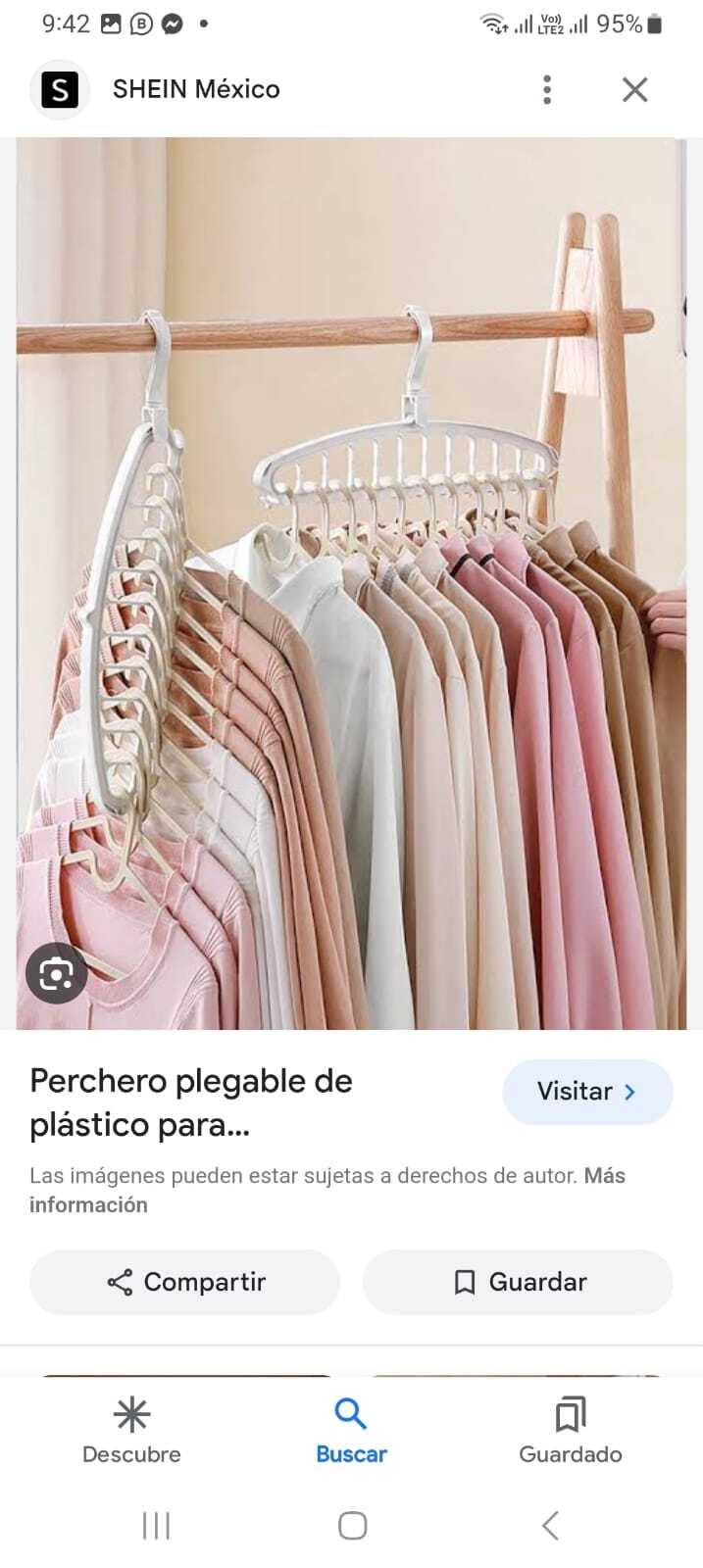Return to the home screen
This screenshot has width=703, height=1568.
click(x=352, y=1526)
